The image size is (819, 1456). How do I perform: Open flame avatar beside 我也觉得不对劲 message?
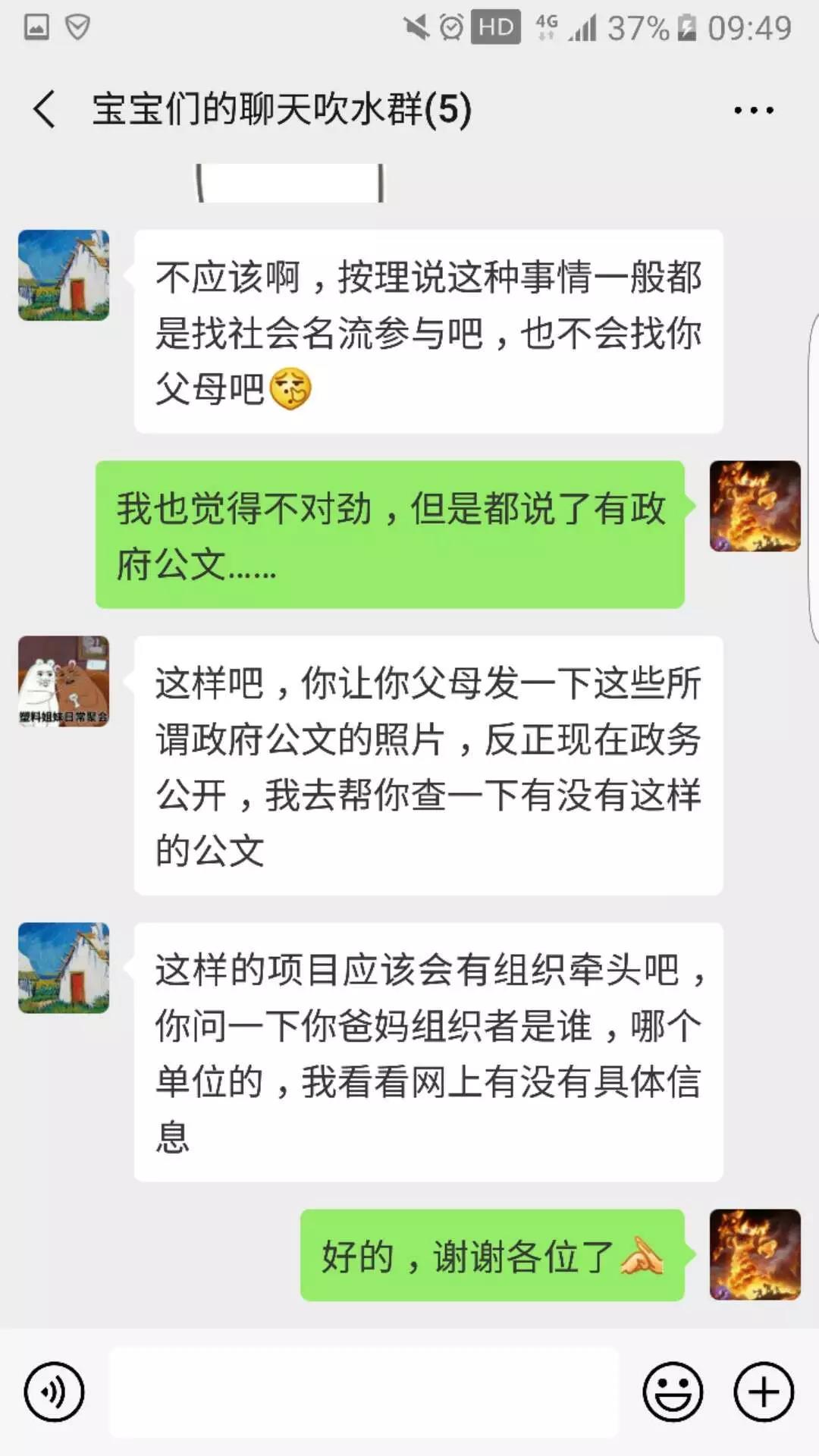coord(755,506)
